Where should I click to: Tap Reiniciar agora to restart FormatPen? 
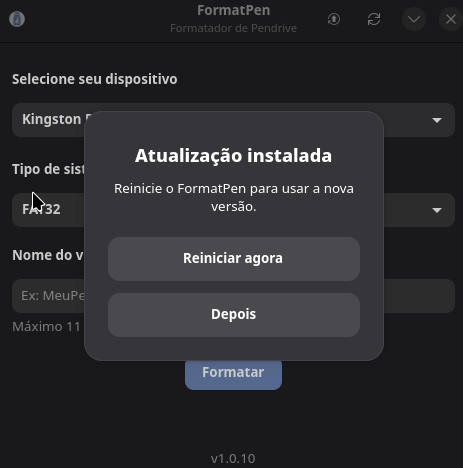pos(234,259)
